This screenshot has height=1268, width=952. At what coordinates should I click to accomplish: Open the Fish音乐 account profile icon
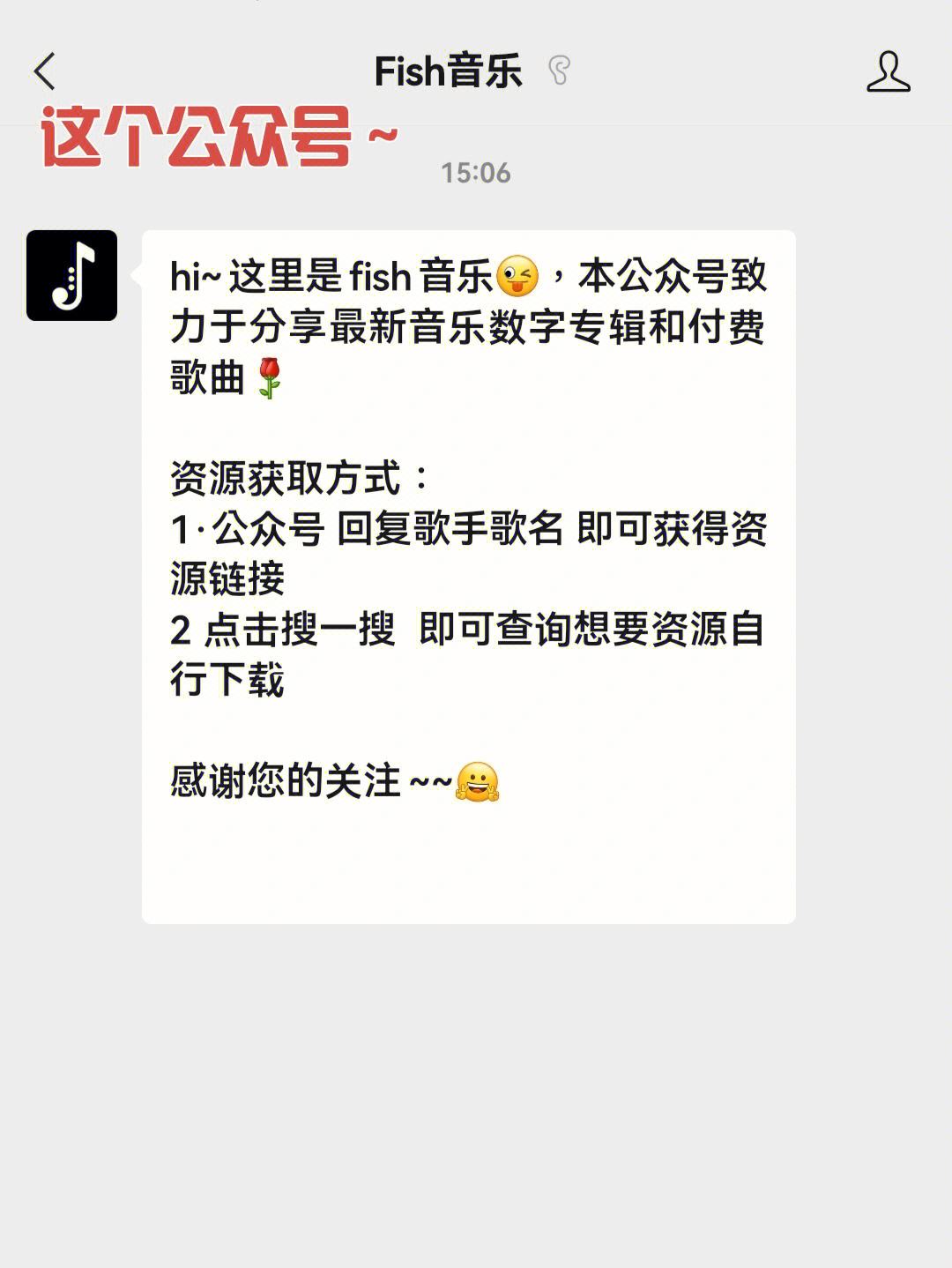[888, 71]
